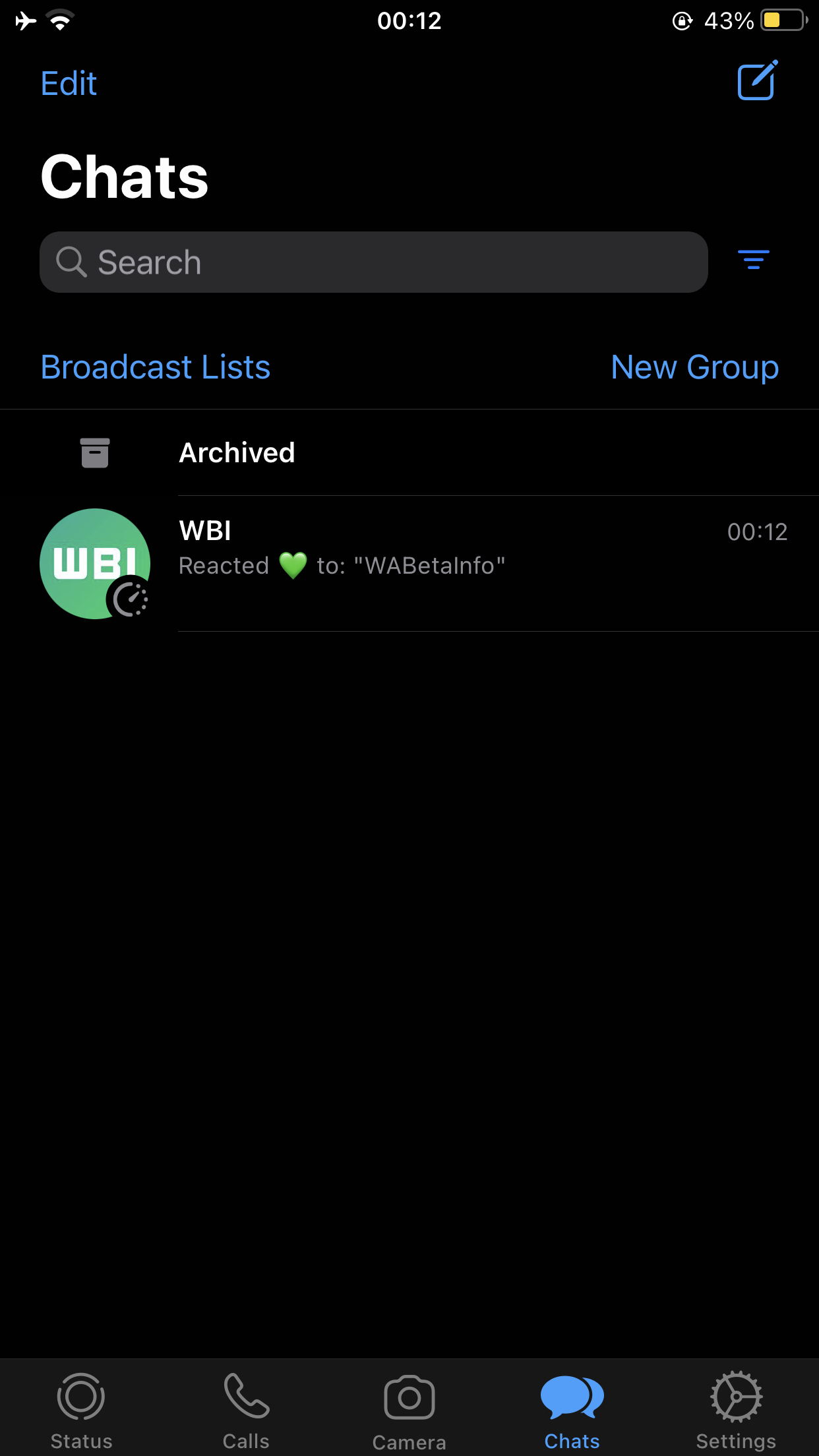Tap the Edit button
819x1456 pixels.
coord(69,84)
